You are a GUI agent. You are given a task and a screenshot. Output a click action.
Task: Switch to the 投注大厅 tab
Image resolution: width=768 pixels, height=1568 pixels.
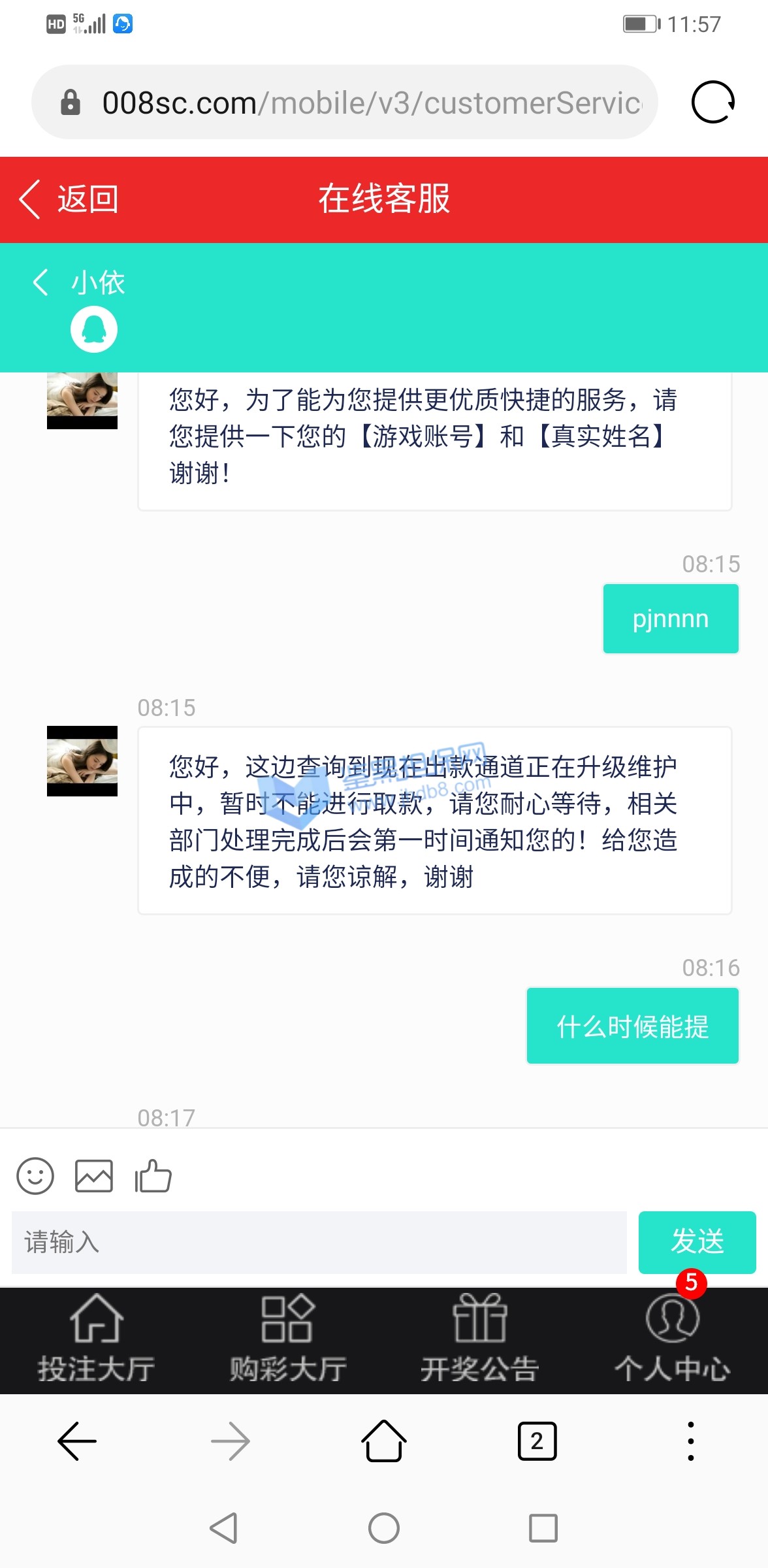point(96,1340)
